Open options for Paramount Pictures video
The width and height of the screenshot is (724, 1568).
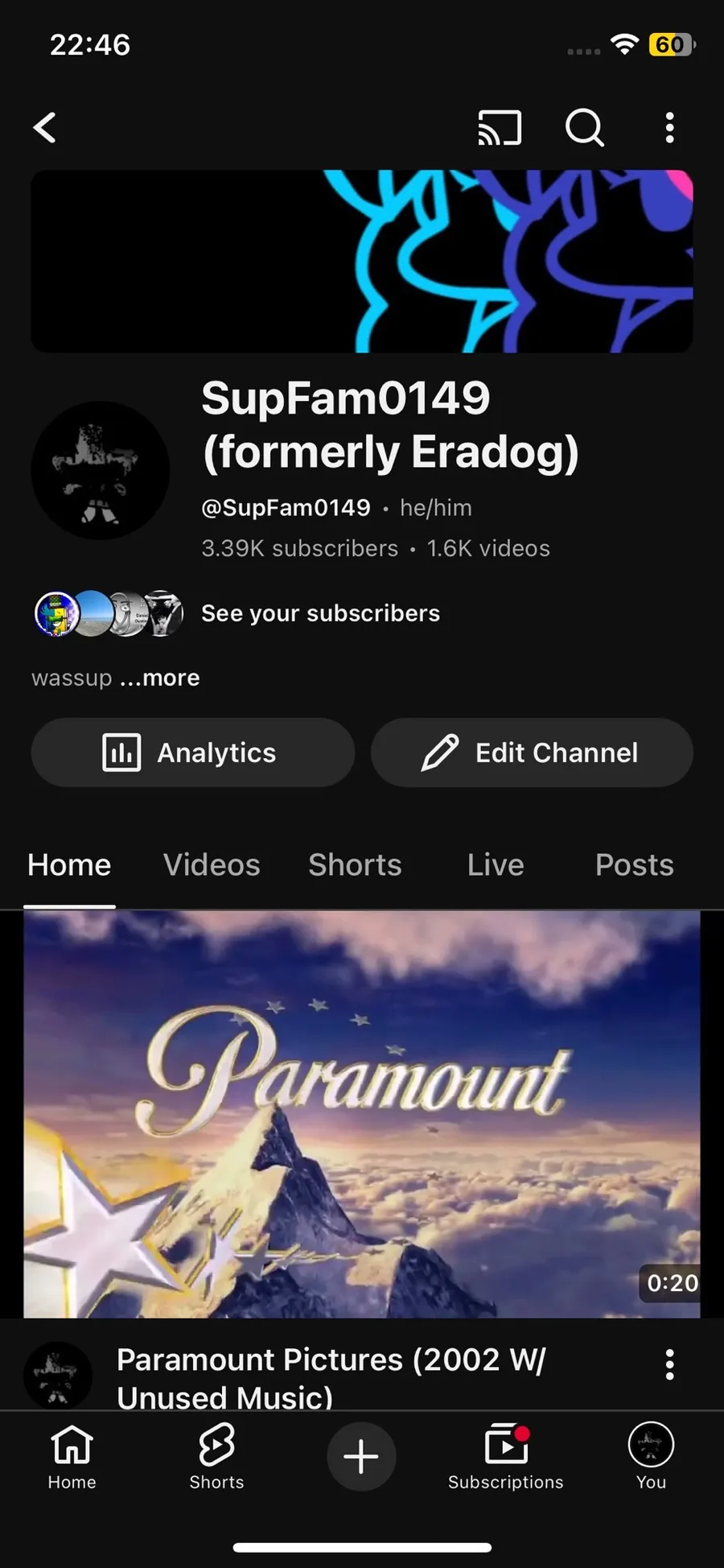click(x=669, y=1365)
